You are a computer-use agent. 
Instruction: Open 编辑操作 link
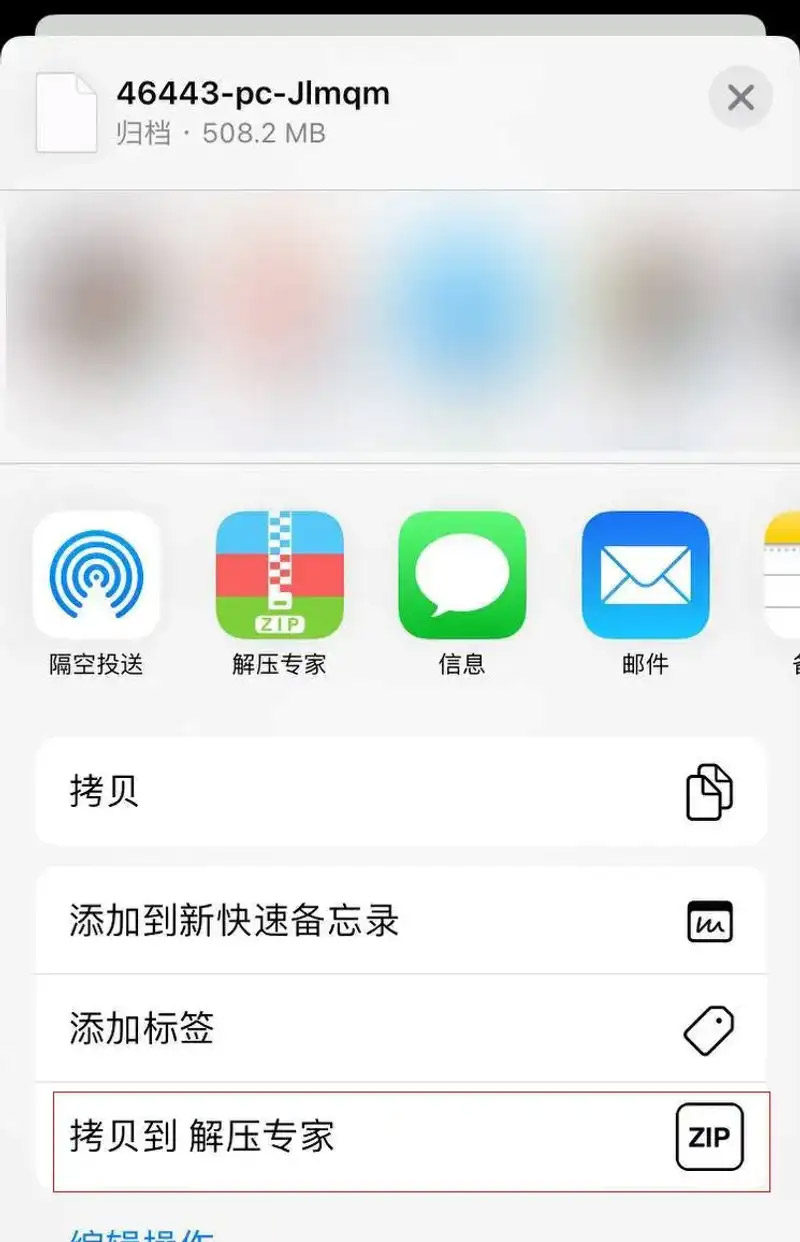click(142, 1234)
